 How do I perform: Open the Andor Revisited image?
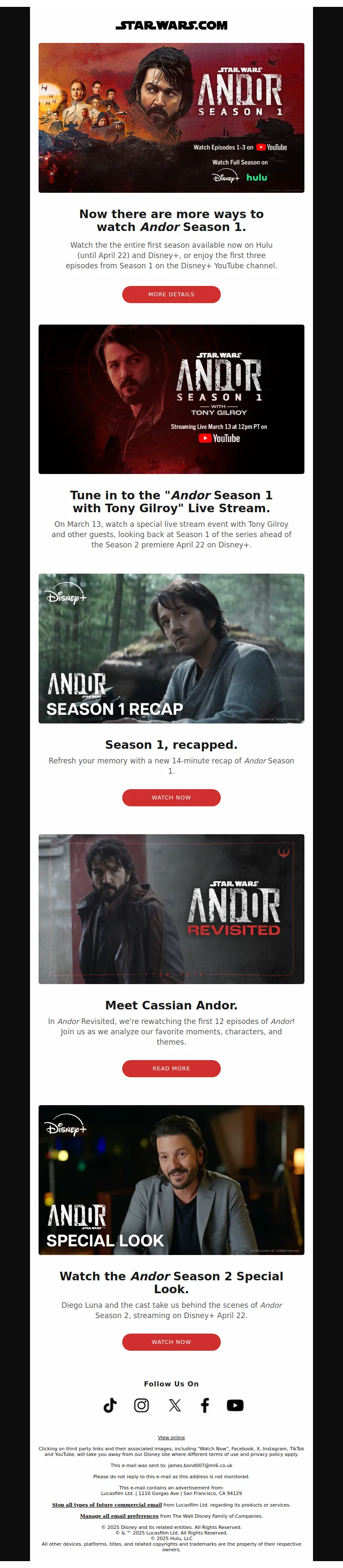(171, 909)
